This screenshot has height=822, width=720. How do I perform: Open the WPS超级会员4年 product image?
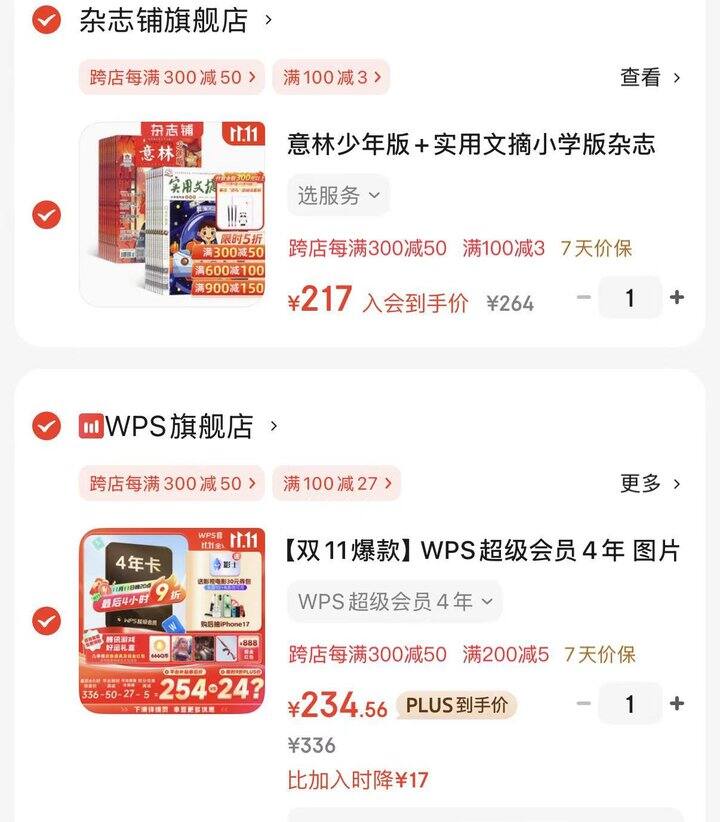(173, 620)
